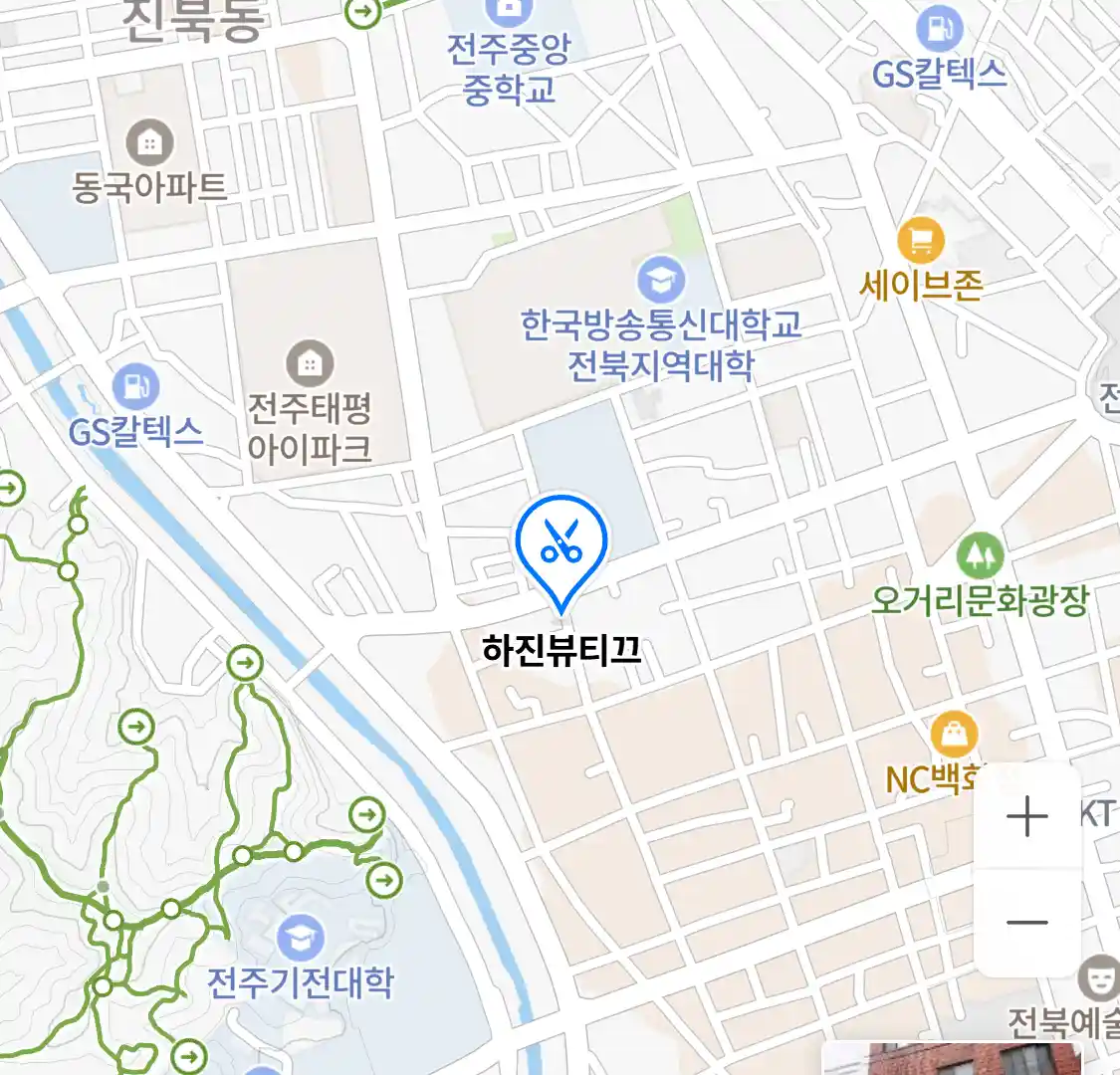Open the 전주태평아이파크 apartment marker
Viewport: 1120px width, 1075px height.
click(310, 363)
